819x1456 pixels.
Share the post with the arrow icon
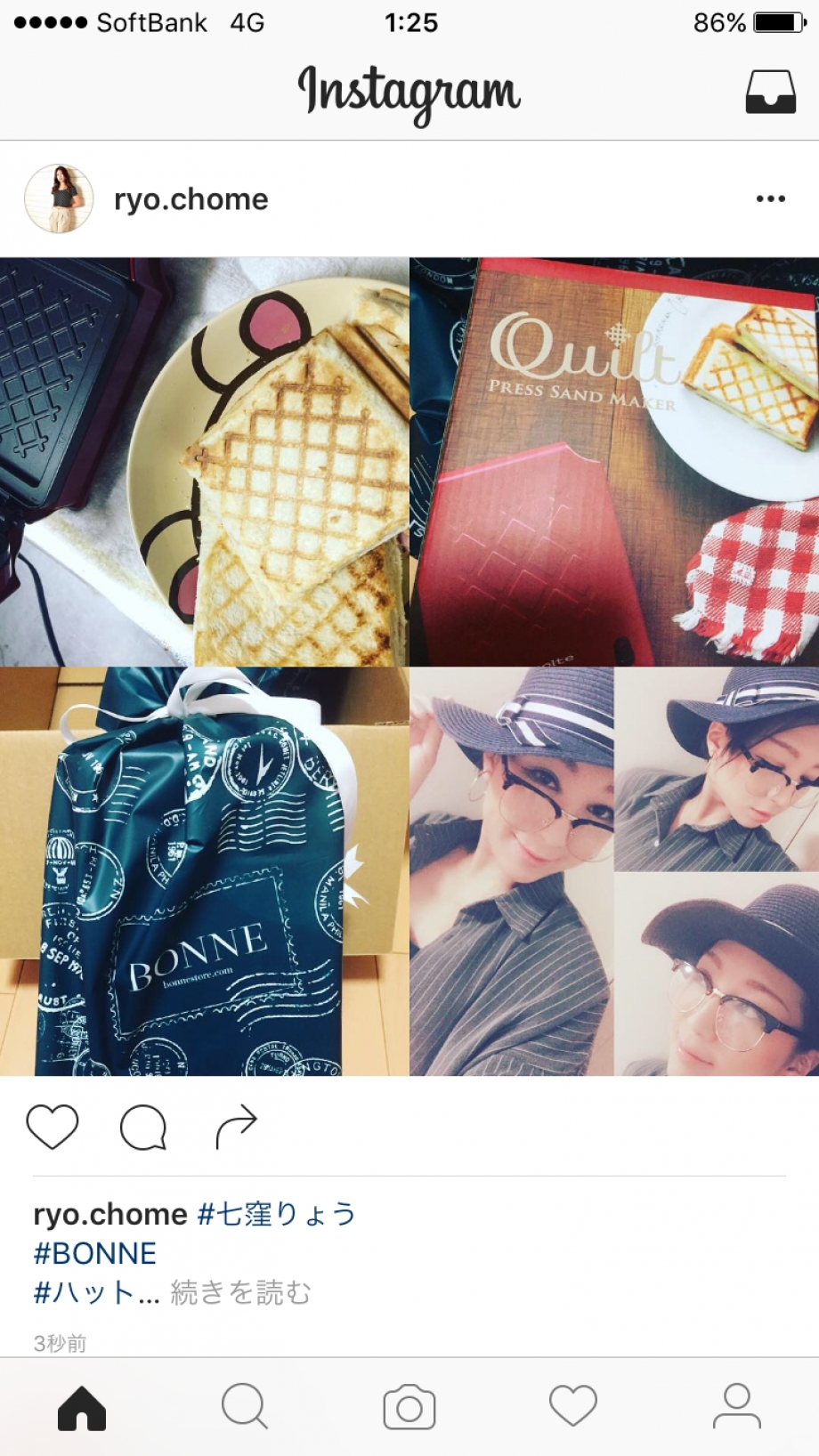[x=236, y=1127]
